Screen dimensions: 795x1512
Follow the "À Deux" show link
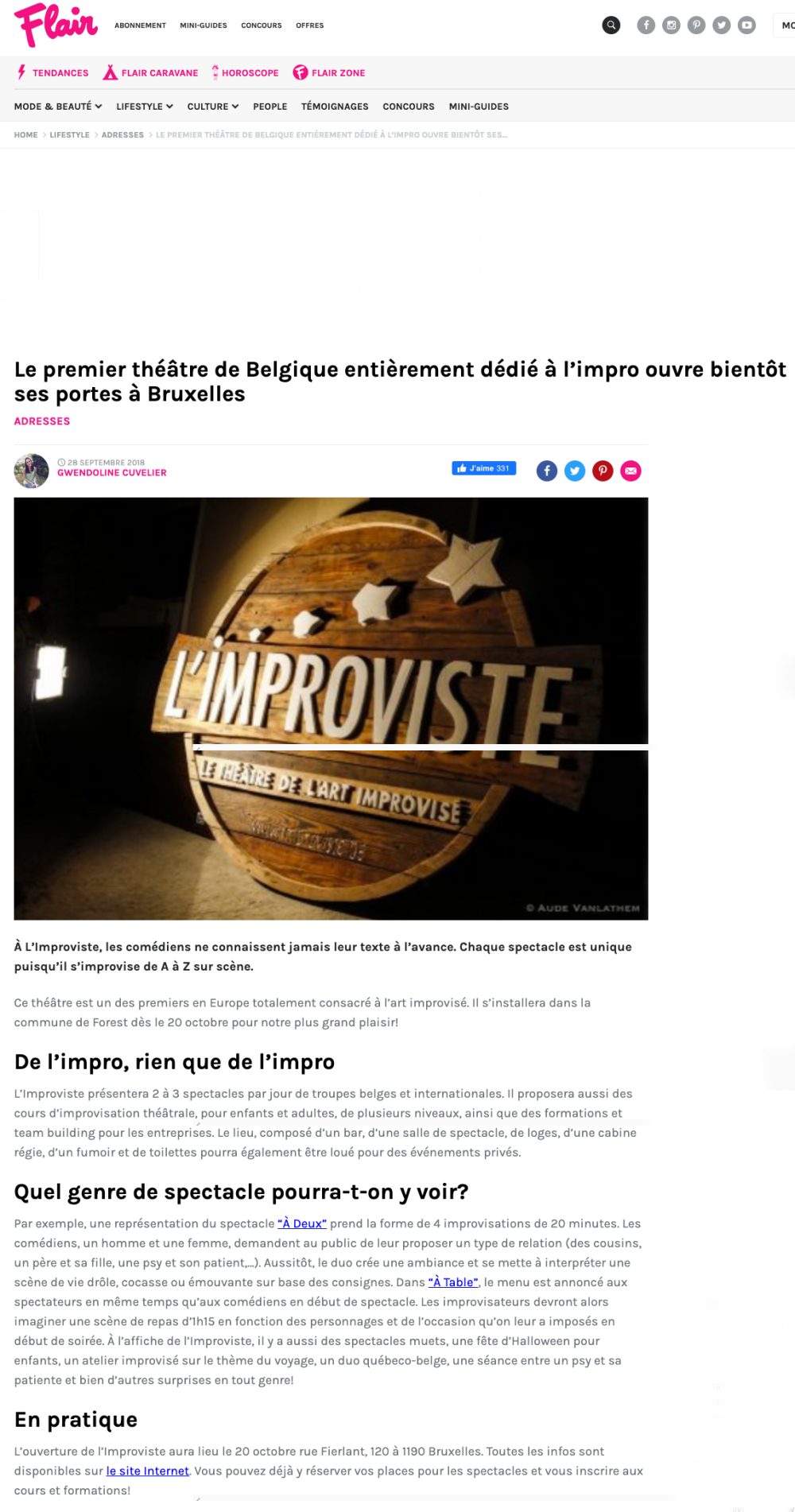tap(302, 1223)
